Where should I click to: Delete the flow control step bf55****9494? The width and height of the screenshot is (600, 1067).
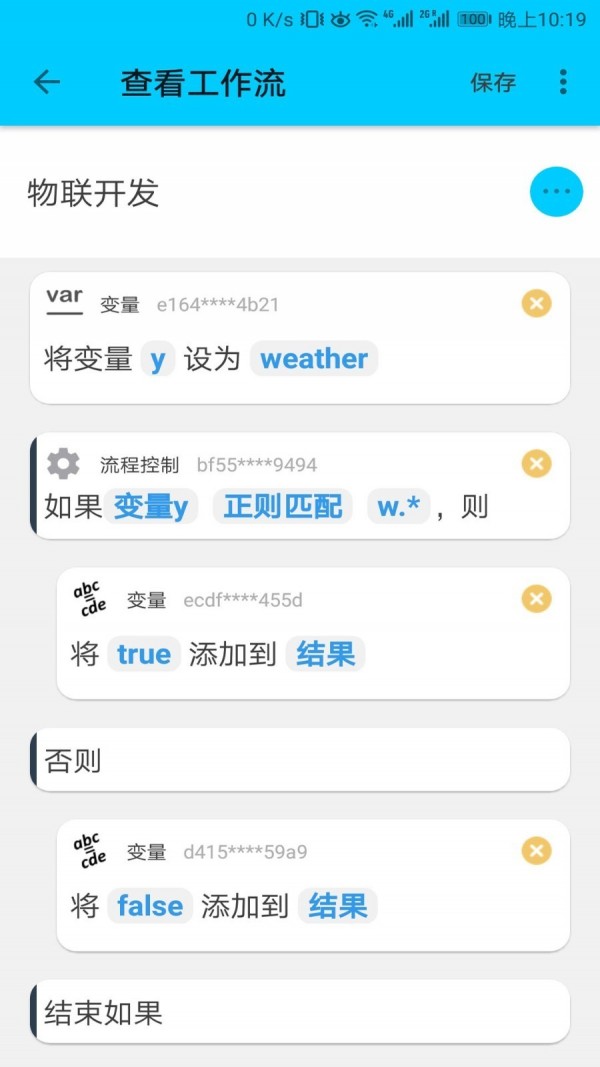coord(537,463)
